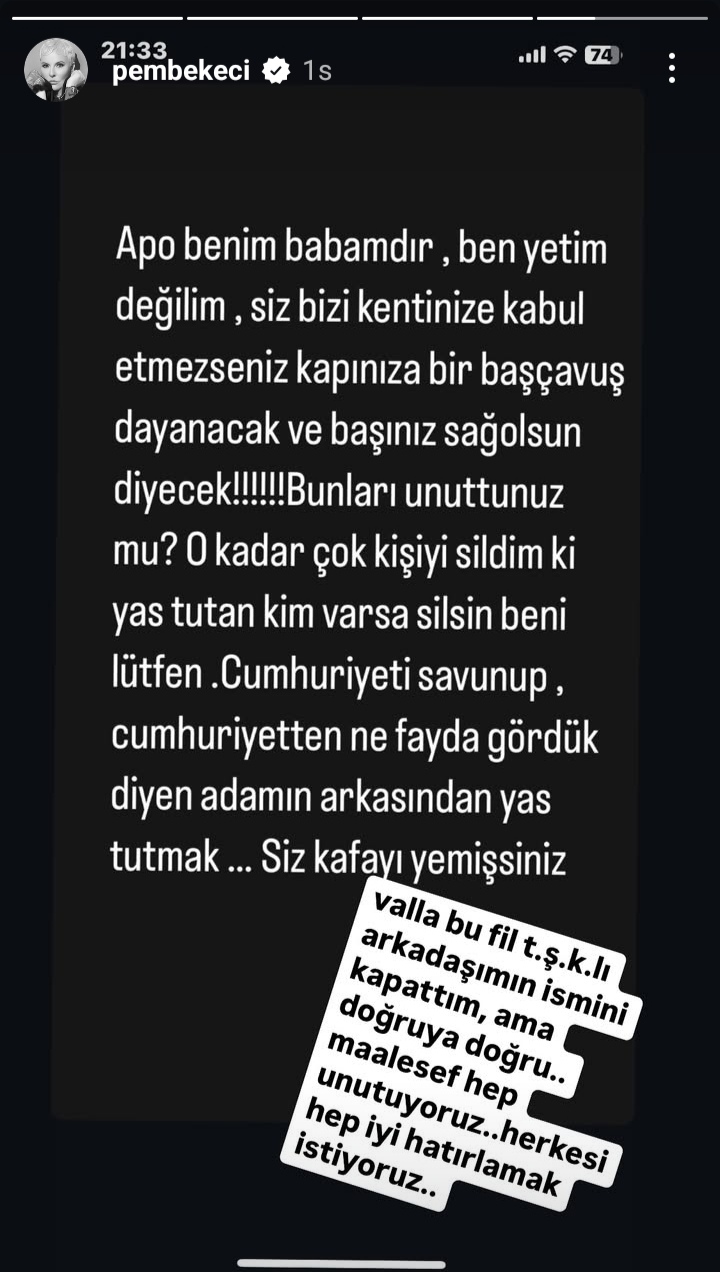
Task: Tap the pembekeci username
Action: (x=181, y=72)
